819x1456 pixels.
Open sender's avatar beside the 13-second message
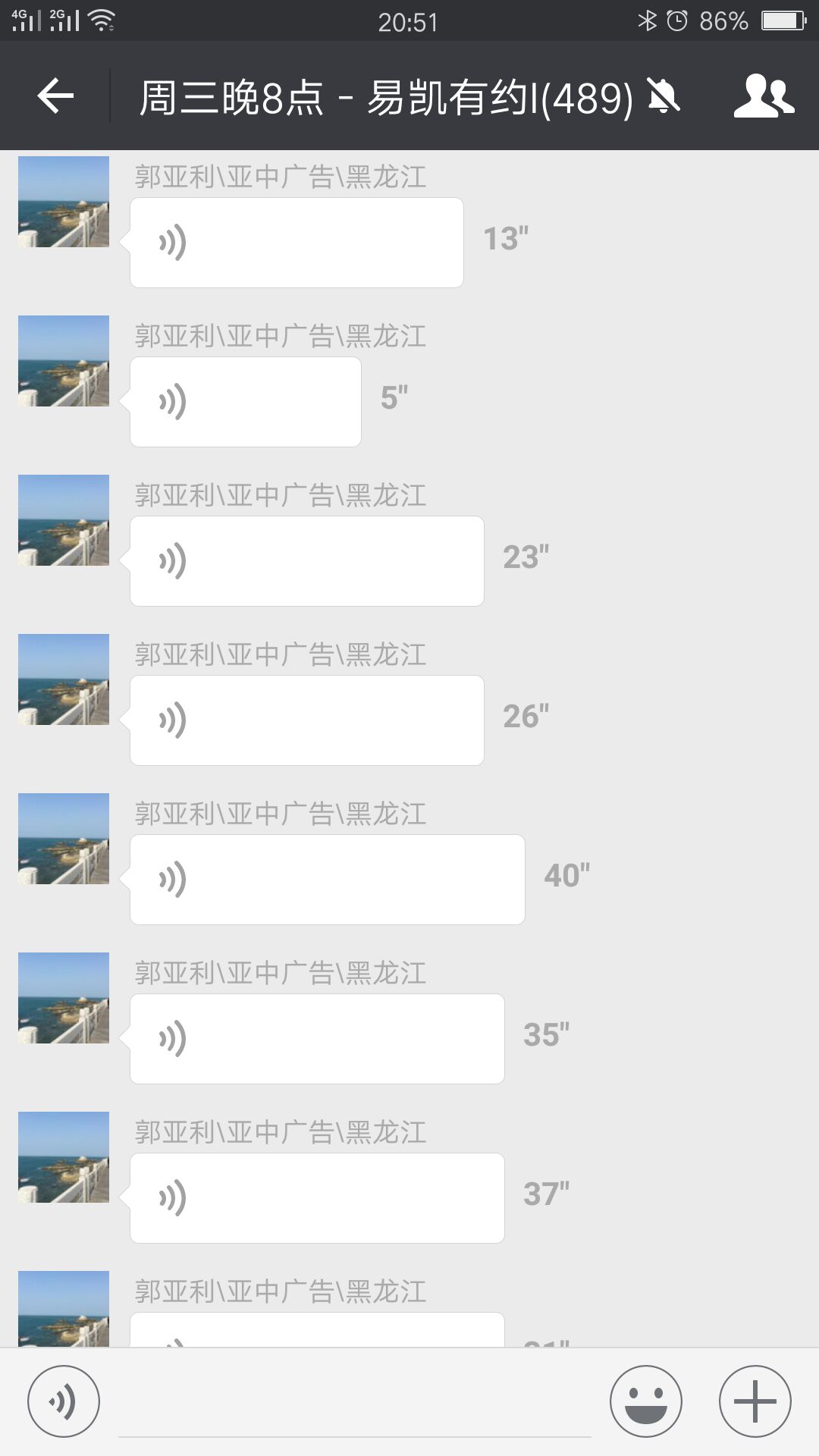coord(64,202)
